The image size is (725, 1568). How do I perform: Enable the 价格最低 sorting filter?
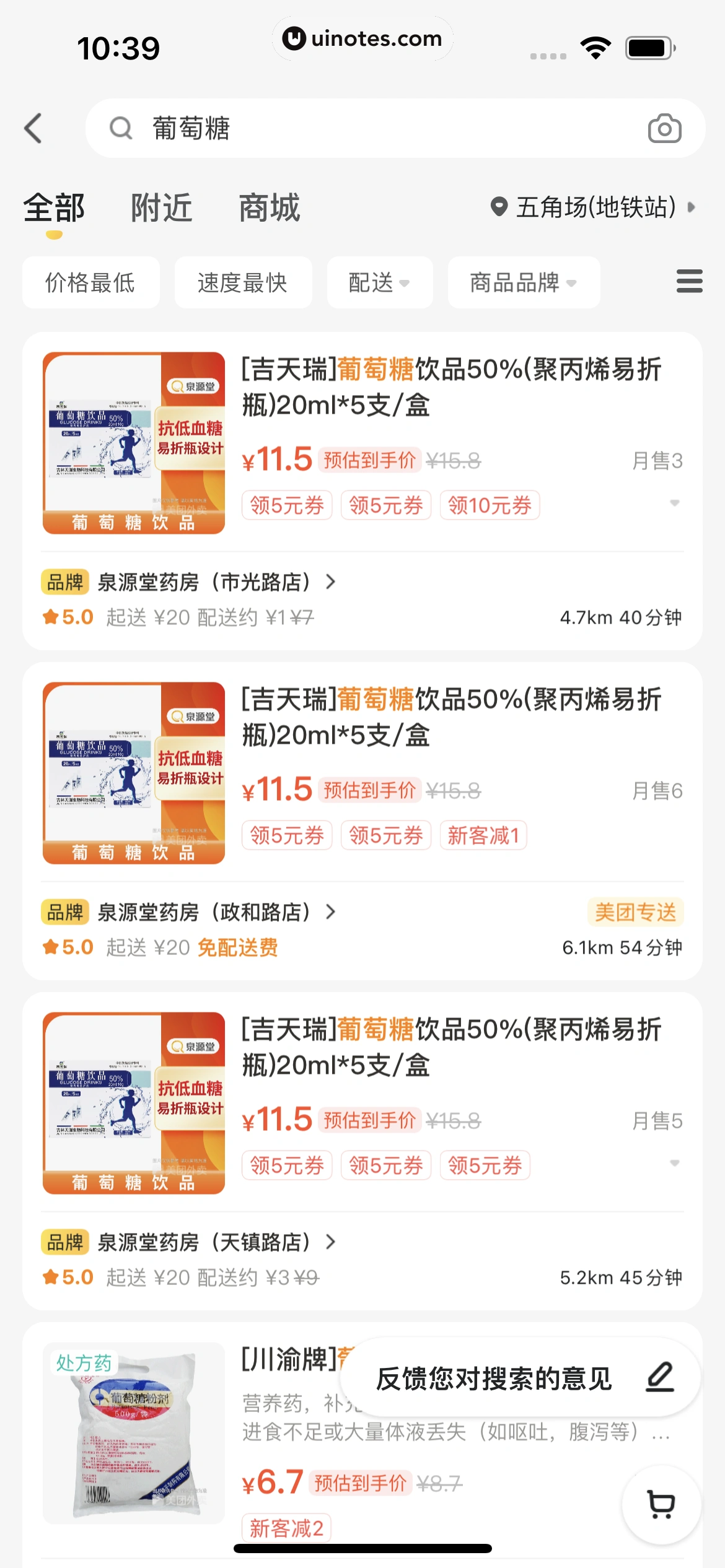tap(90, 282)
